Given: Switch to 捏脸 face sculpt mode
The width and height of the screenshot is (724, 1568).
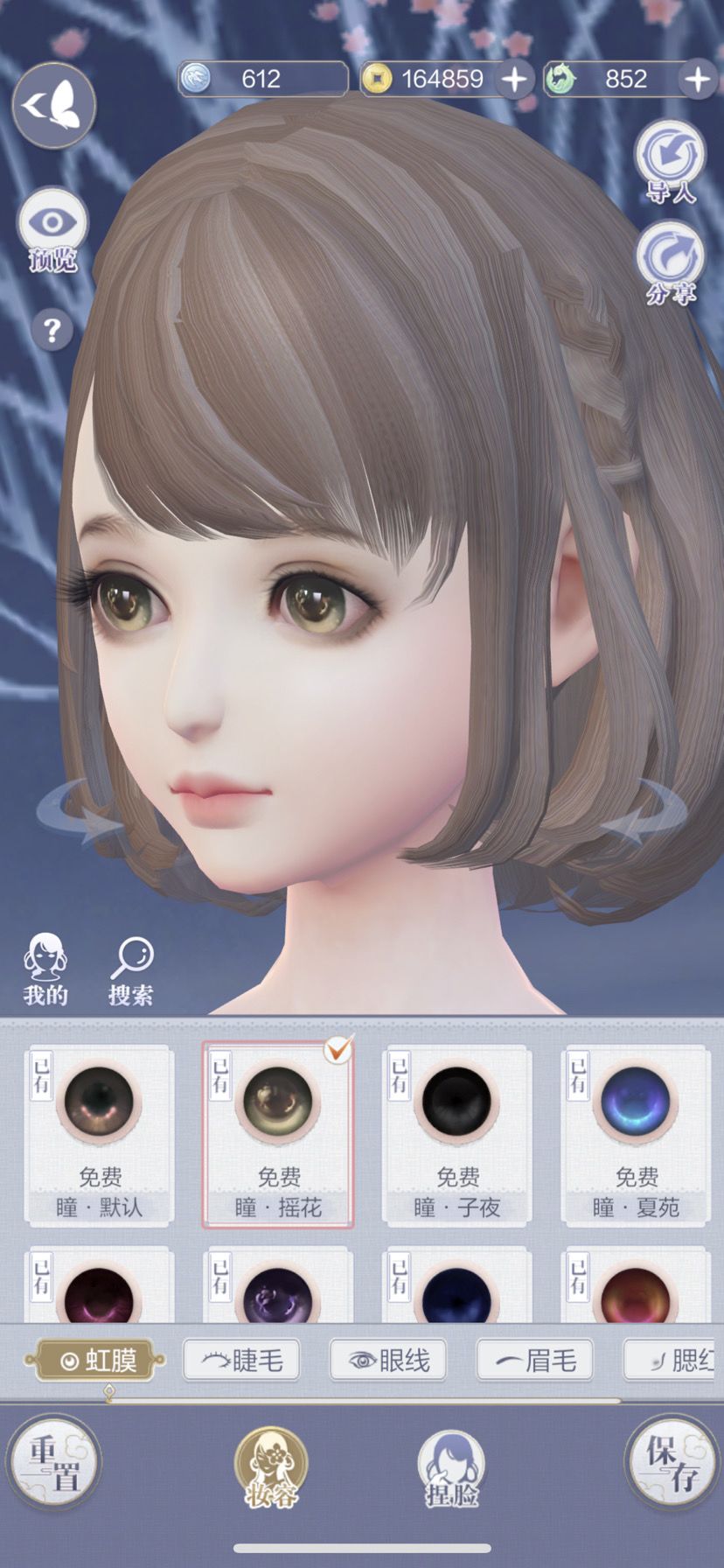Looking at the screenshot, I should click(449, 1472).
